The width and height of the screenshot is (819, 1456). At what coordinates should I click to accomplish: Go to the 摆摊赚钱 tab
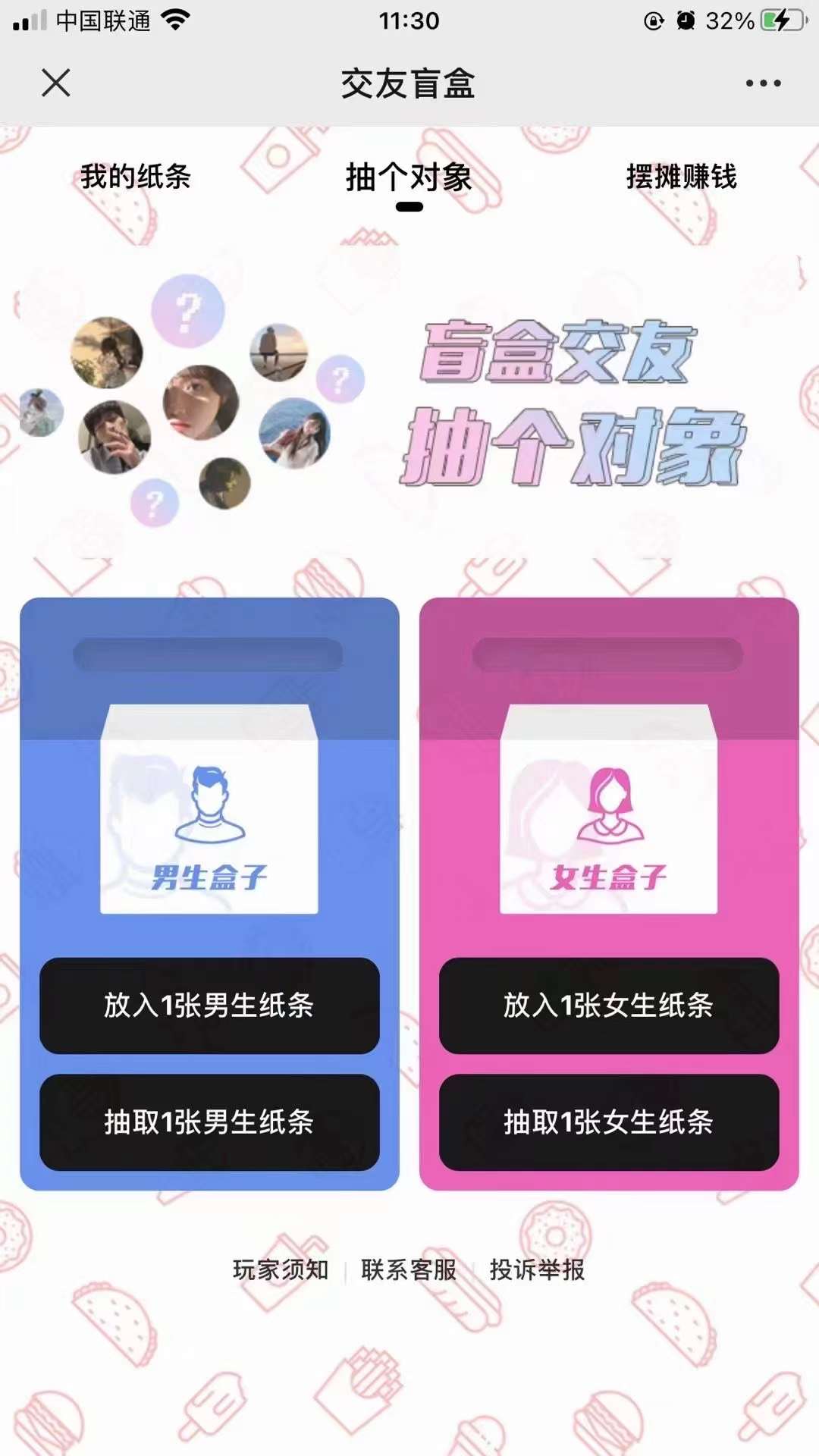[681, 177]
